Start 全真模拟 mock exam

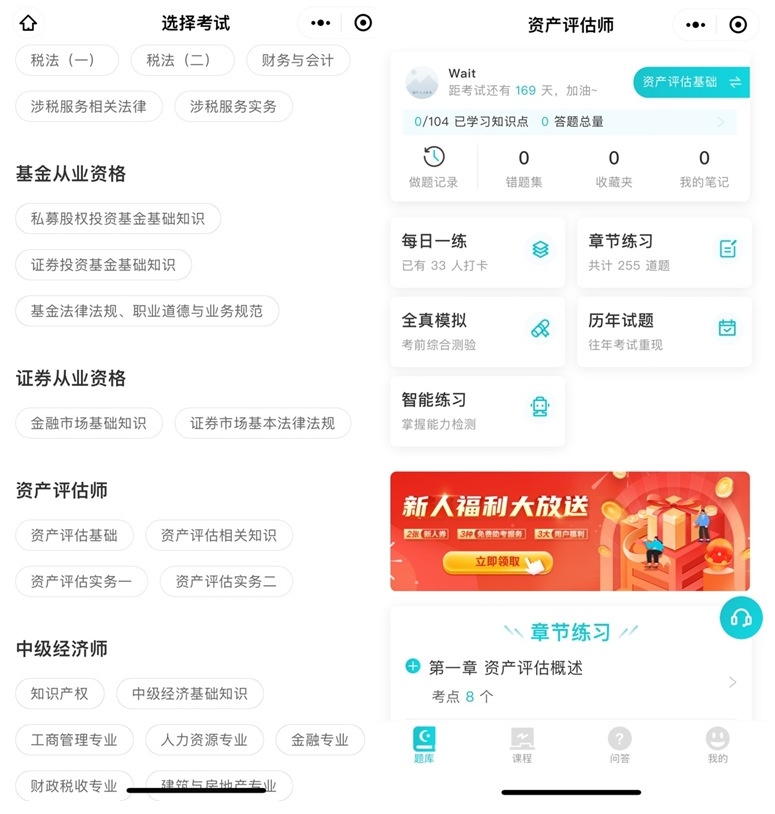tap(477, 331)
